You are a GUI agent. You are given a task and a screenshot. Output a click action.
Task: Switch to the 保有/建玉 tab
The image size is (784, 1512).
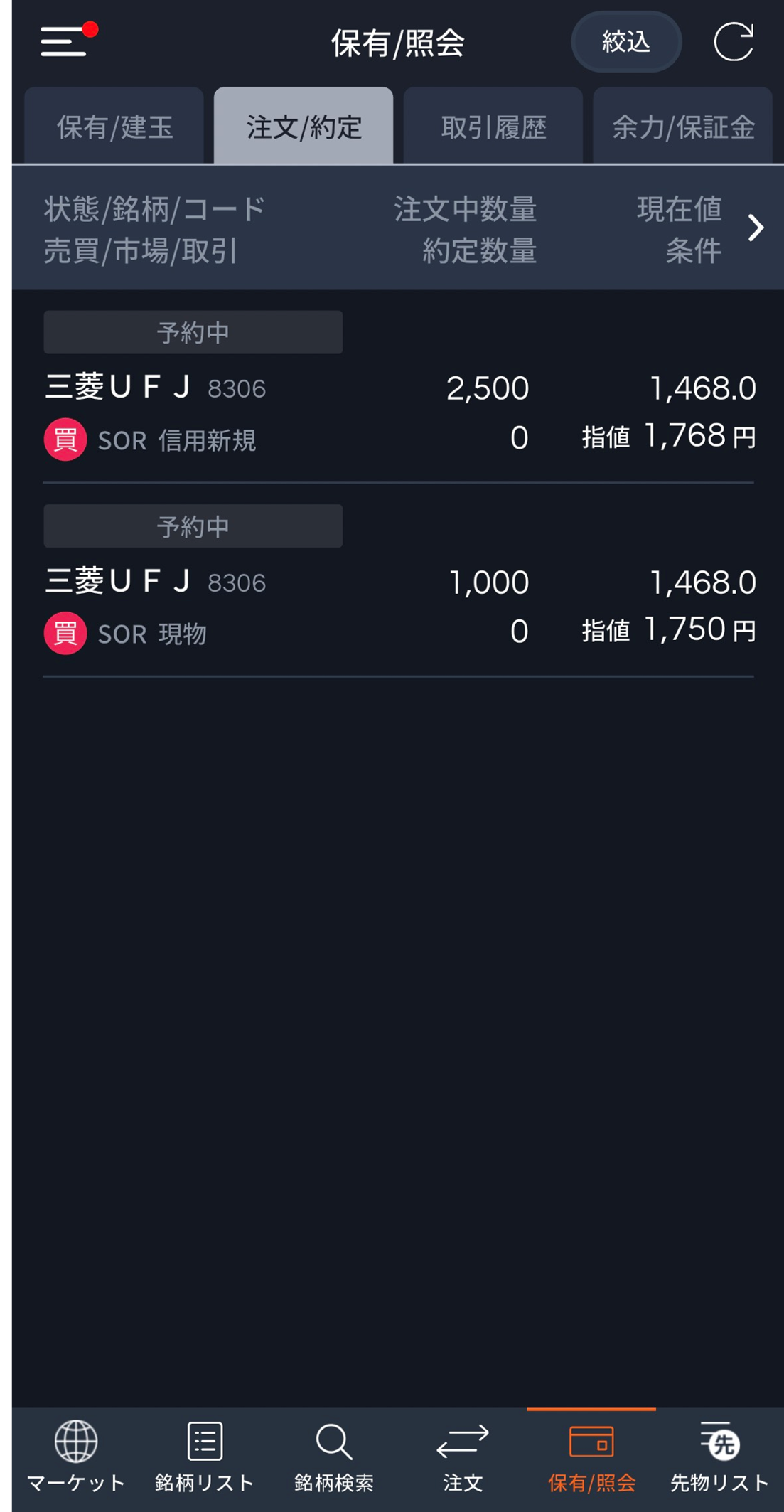click(x=114, y=127)
